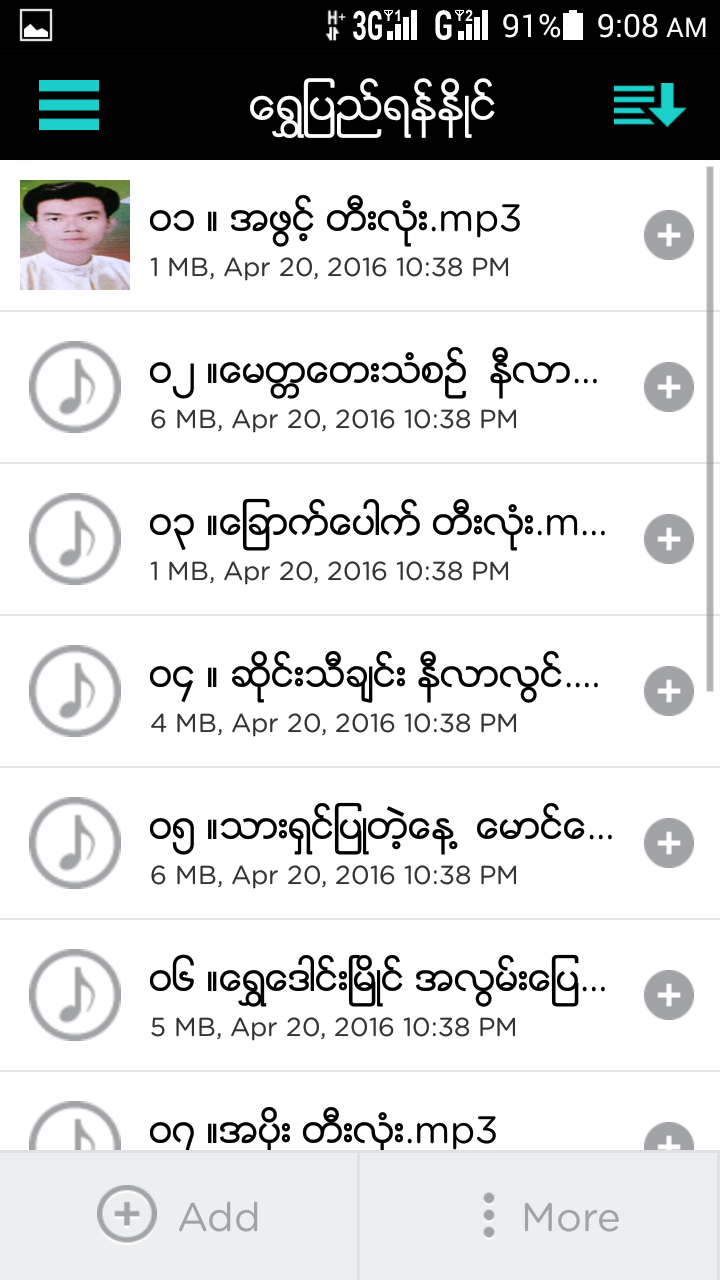Select the music note icon on track 03
720x1280 pixels.
point(74,539)
